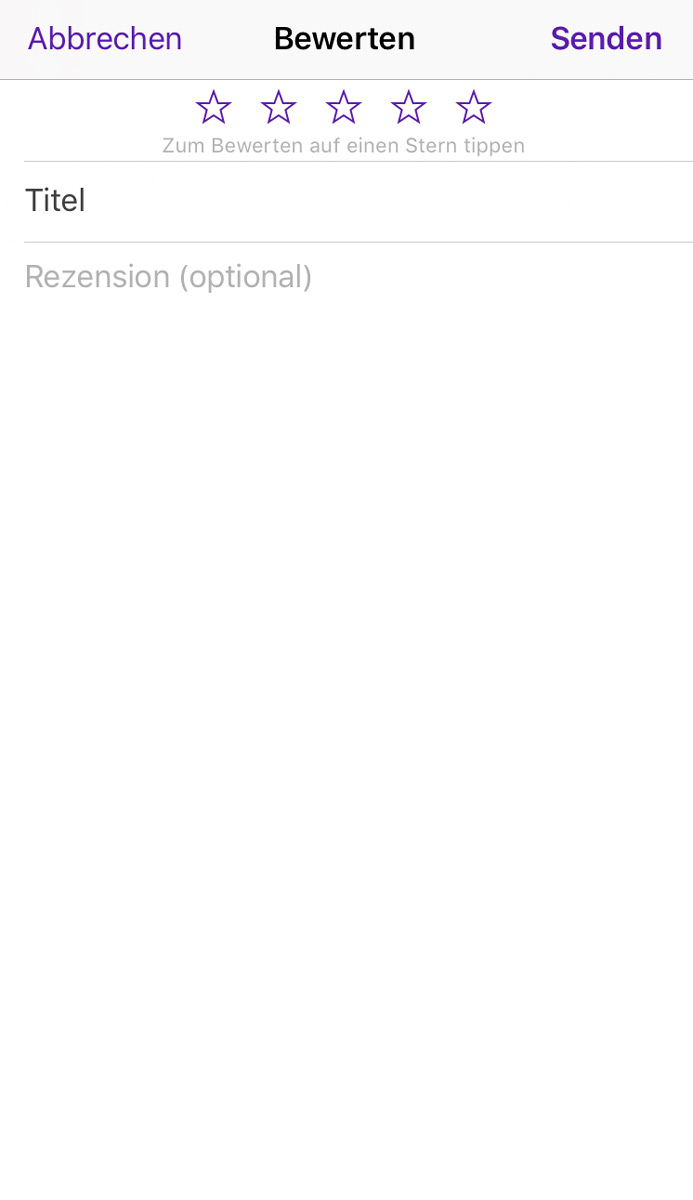This screenshot has height=1200, width=693.
Task: Rate with the first star
Action: pos(213,107)
